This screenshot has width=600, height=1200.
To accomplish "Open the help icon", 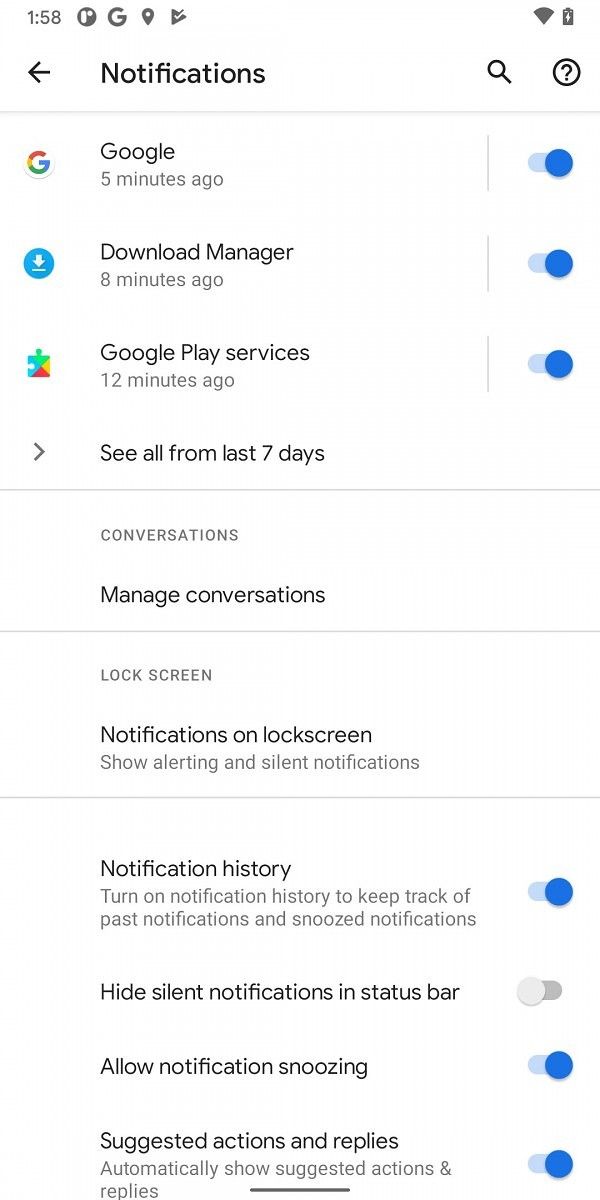I will pos(566,72).
